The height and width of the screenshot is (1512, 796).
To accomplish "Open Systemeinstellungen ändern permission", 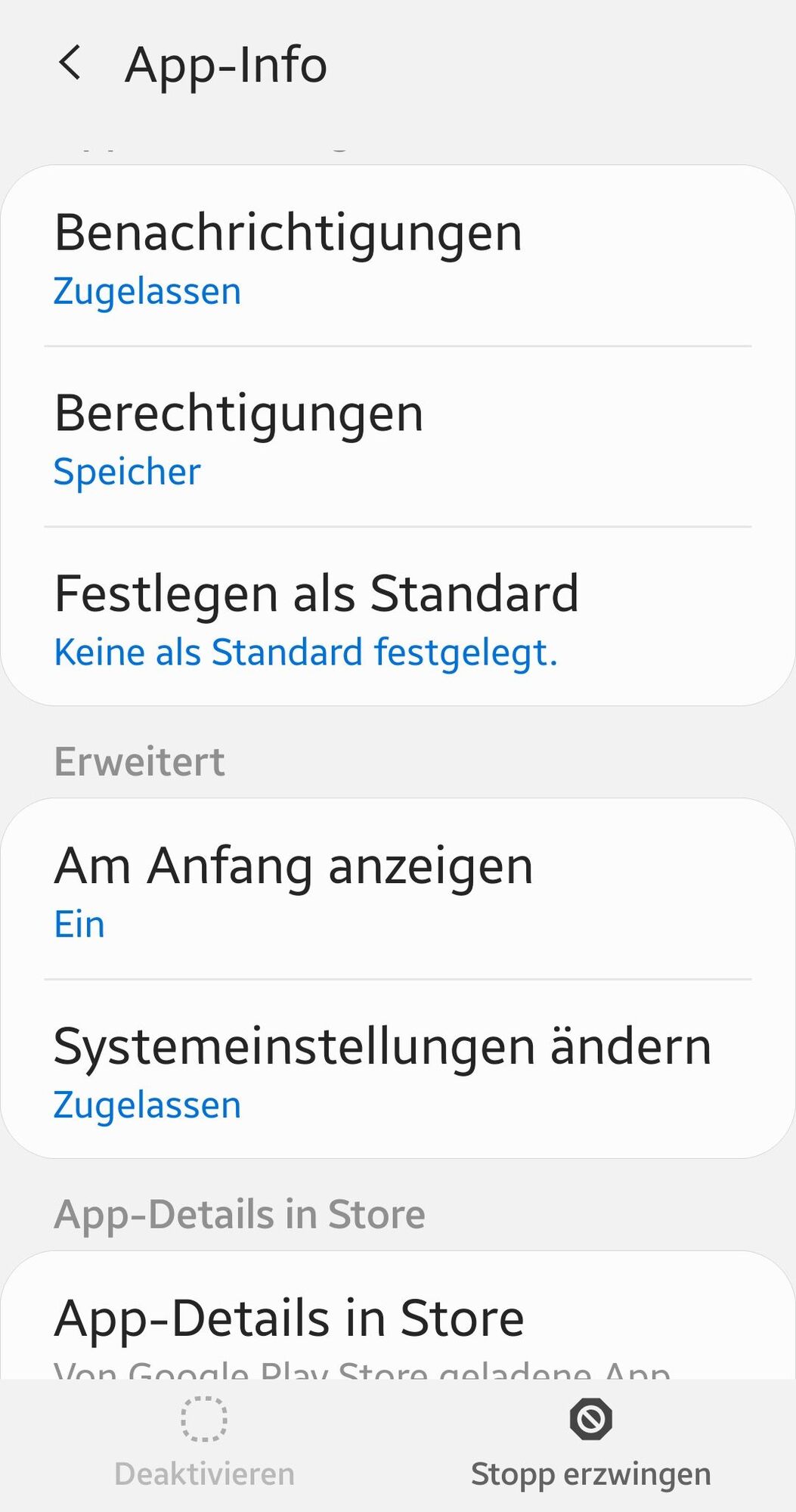I will [x=398, y=1070].
